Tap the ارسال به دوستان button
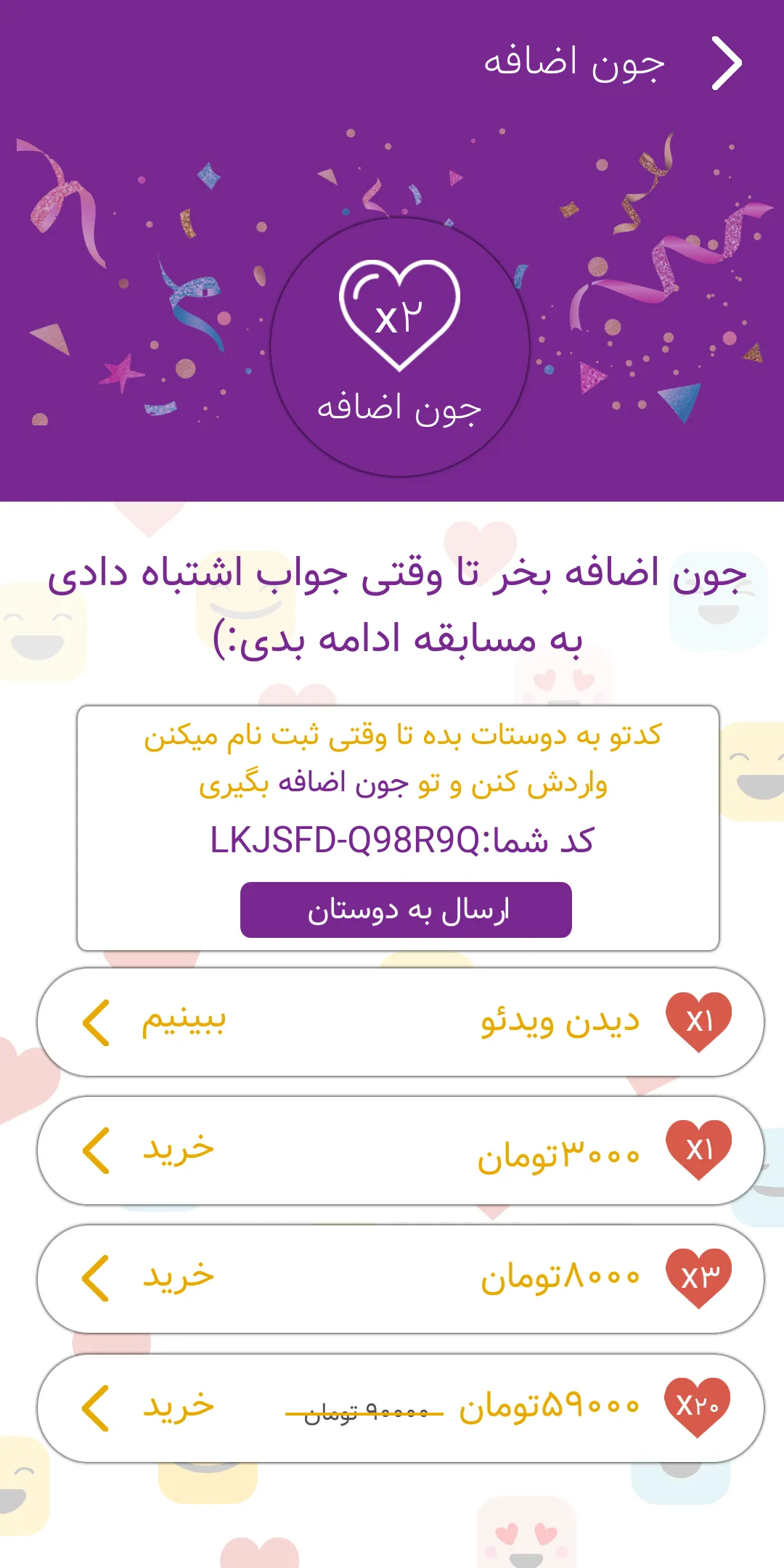This screenshot has width=784, height=1568. (x=406, y=910)
